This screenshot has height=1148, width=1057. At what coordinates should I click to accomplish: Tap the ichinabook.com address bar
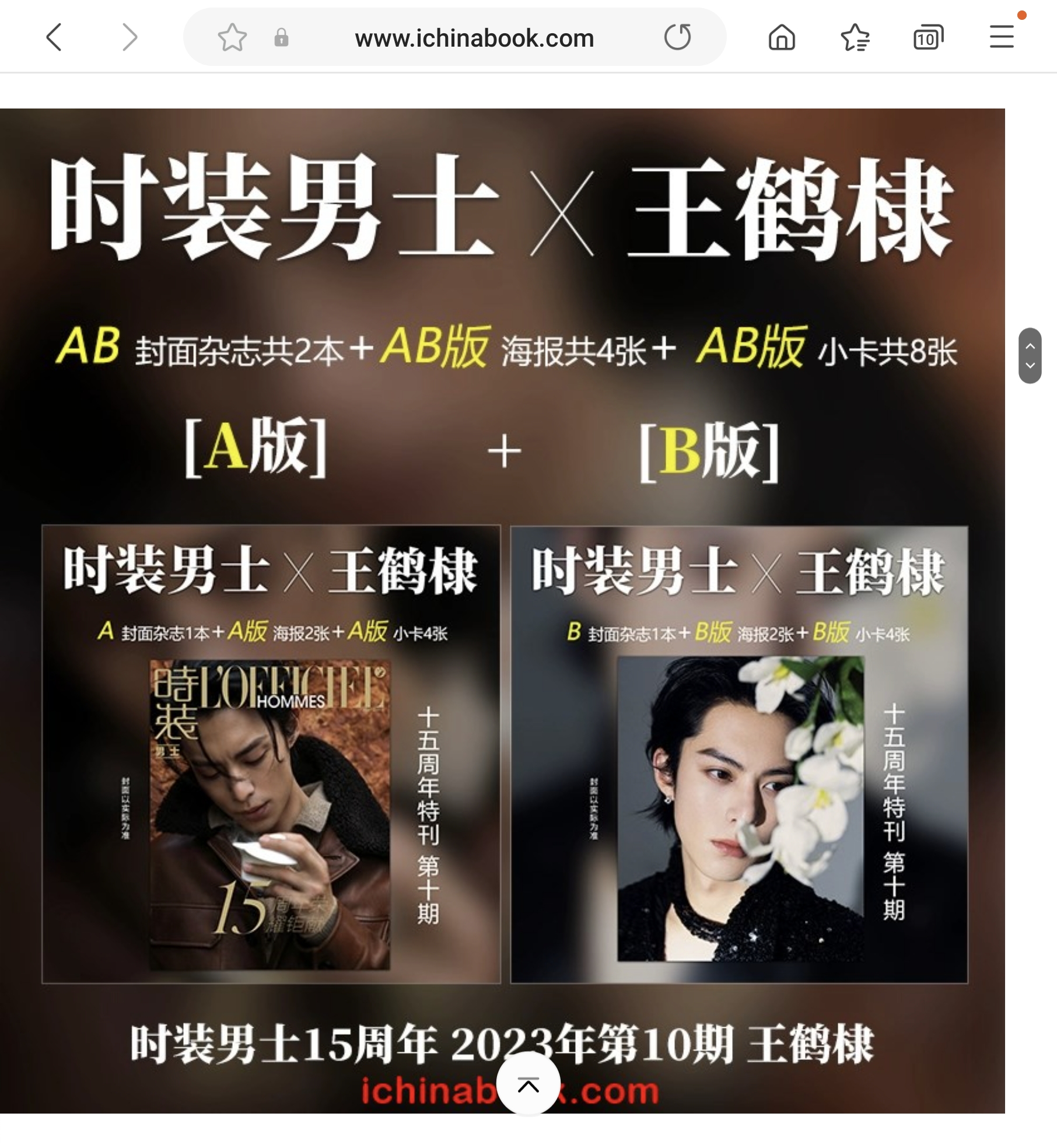click(x=474, y=38)
